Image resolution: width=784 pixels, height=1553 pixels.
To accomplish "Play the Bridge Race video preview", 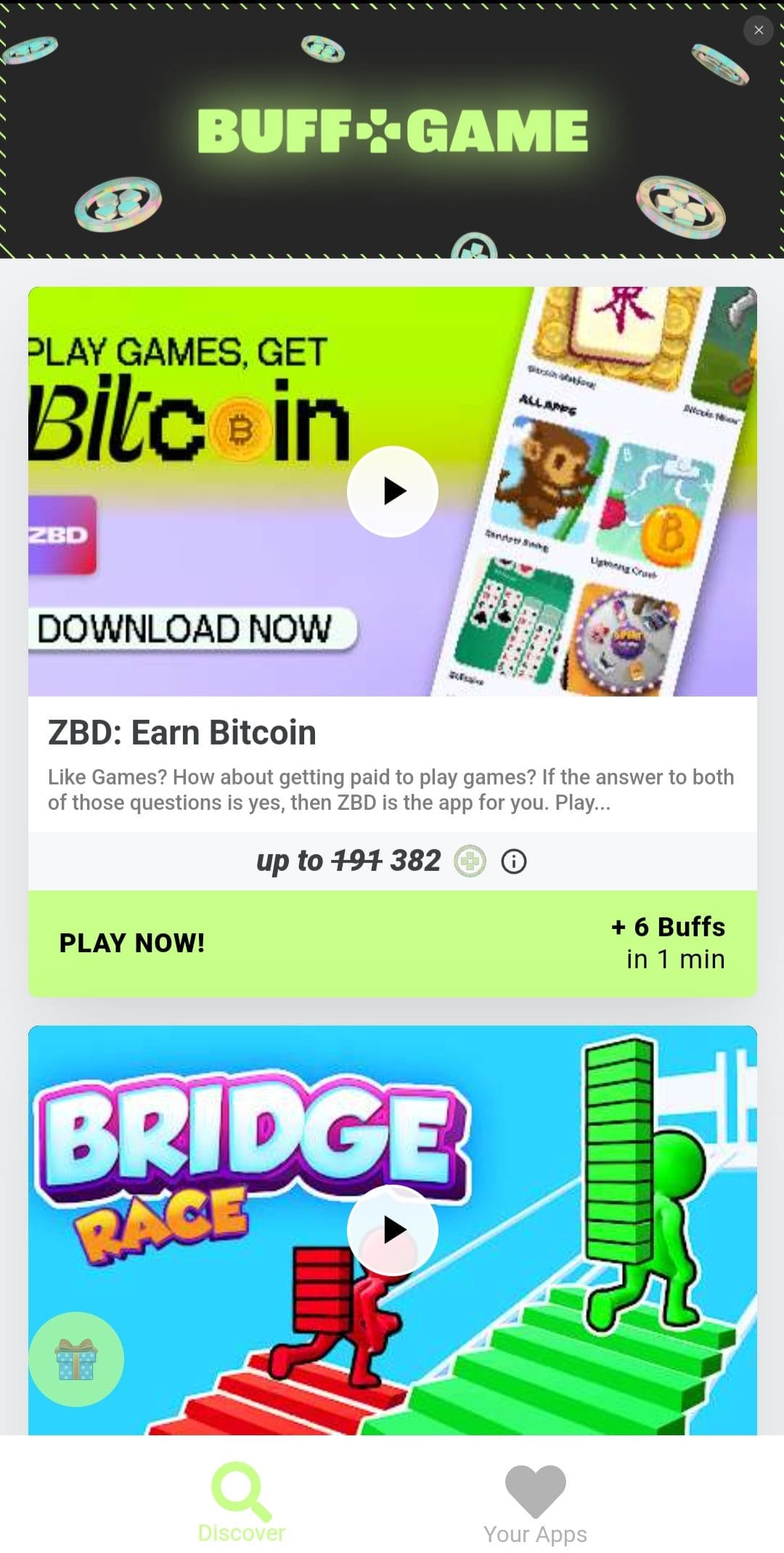I will [x=393, y=1230].
